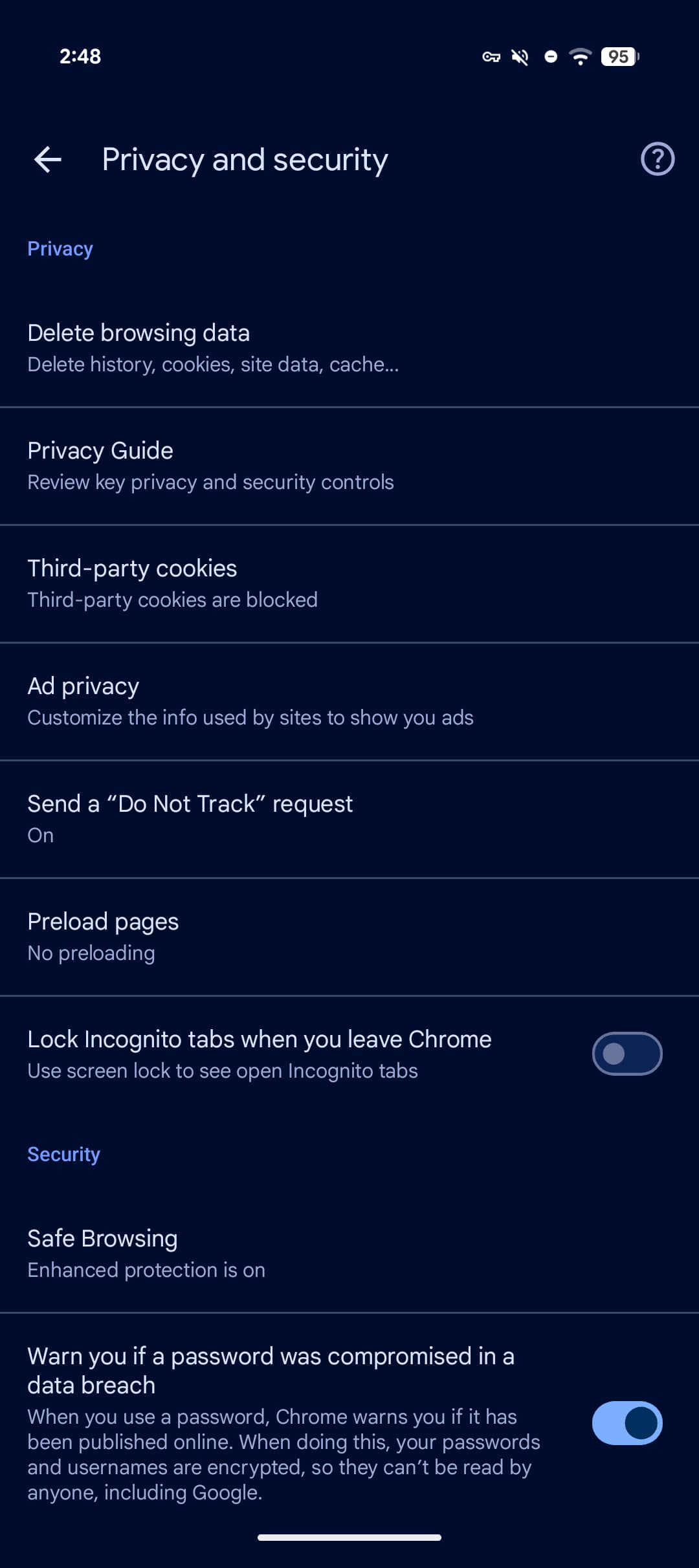Screen dimensions: 699x1568
Task: Open Ad privacy settings
Action: pos(349,701)
